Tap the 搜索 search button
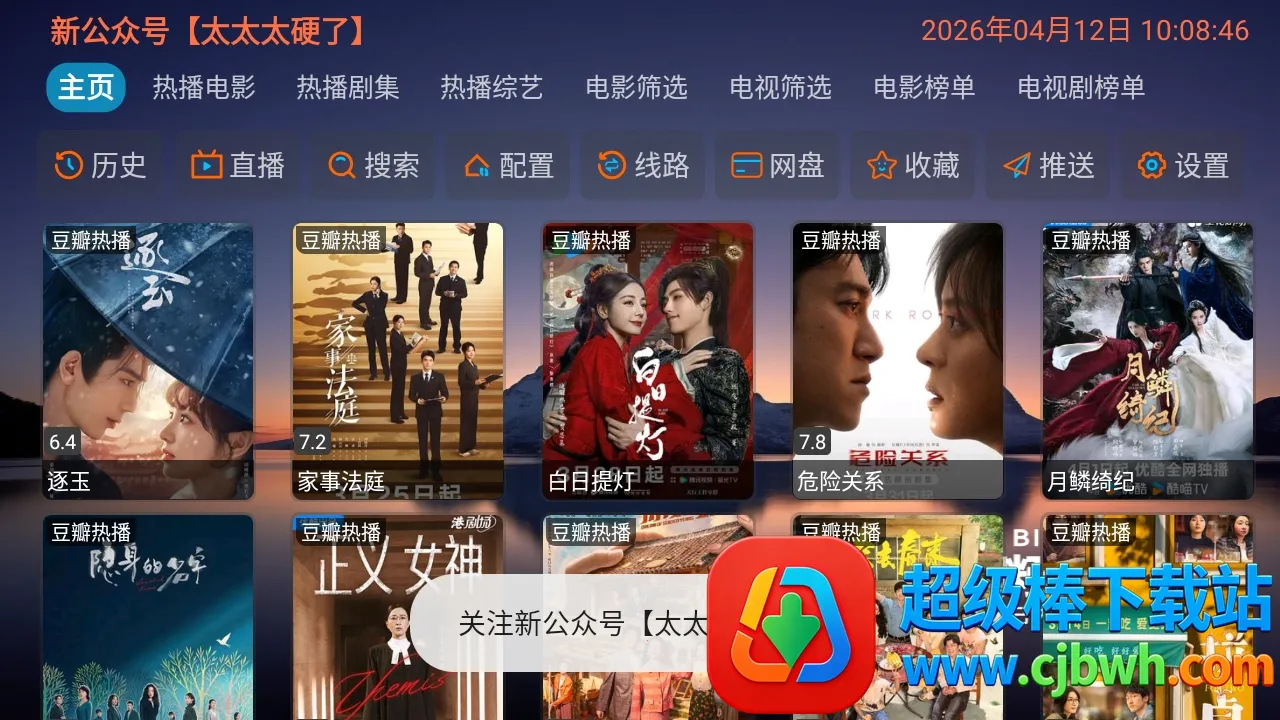 [x=372, y=165]
